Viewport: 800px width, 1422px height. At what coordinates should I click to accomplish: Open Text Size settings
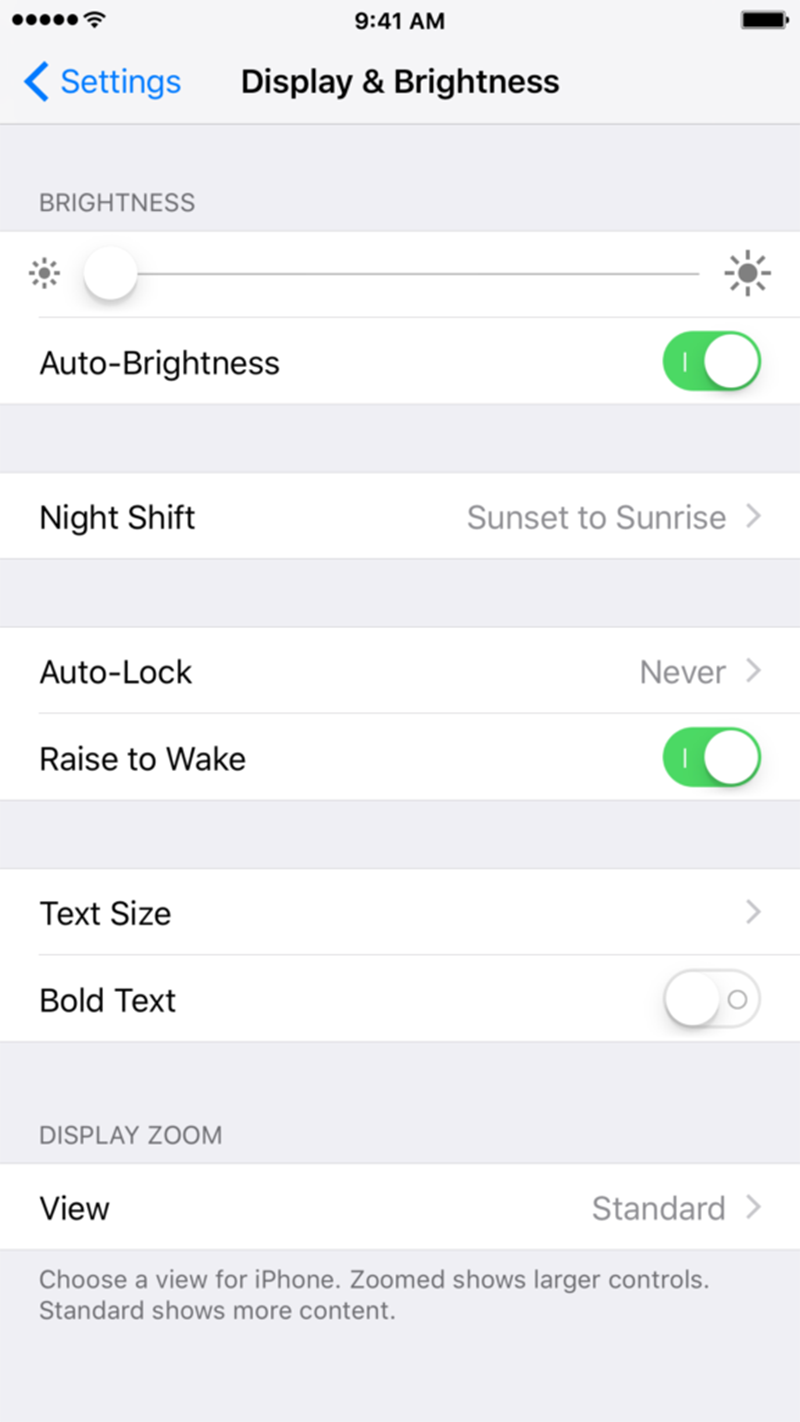click(400, 912)
